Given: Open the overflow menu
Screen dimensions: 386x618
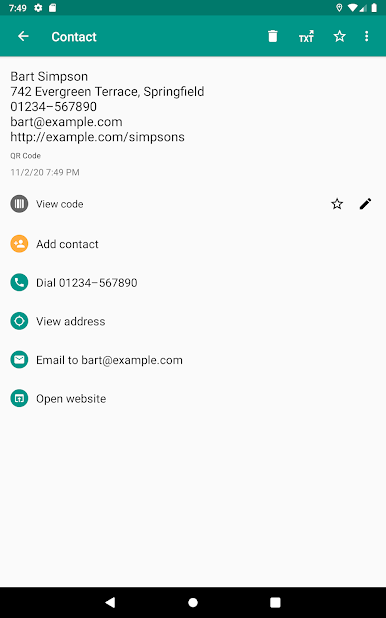Looking at the screenshot, I should pyautogui.click(x=367, y=36).
